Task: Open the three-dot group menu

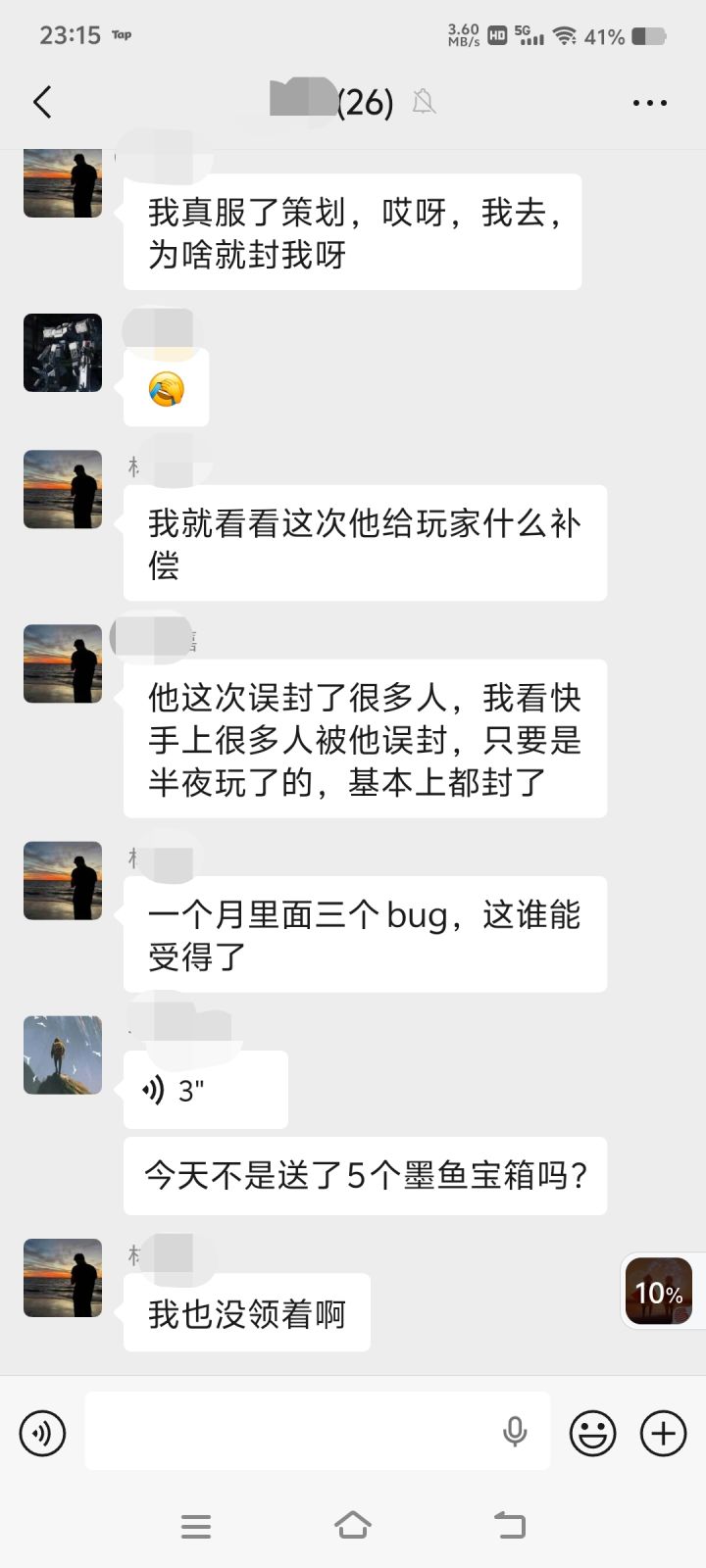Action: click(649, 102)
